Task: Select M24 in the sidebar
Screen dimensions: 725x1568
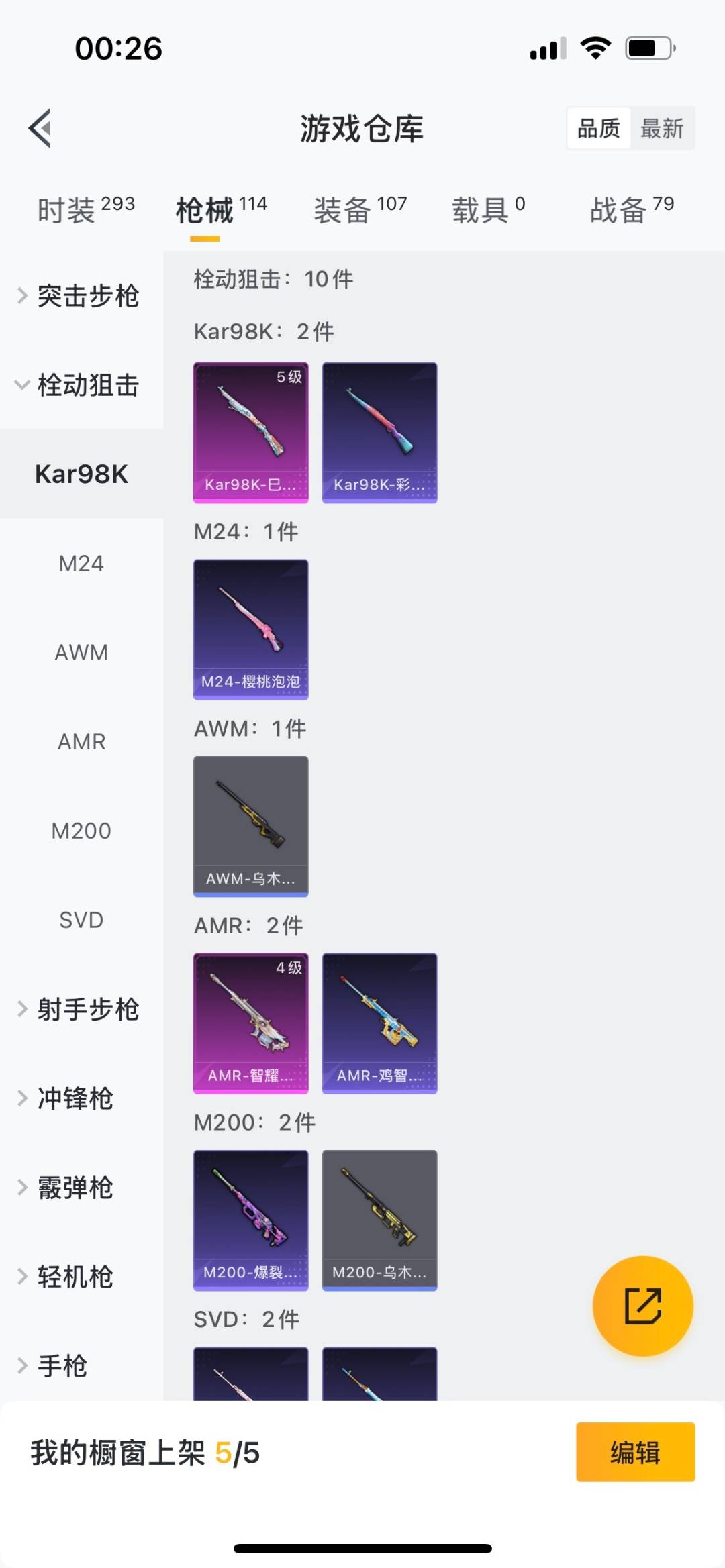Action: 81,563
